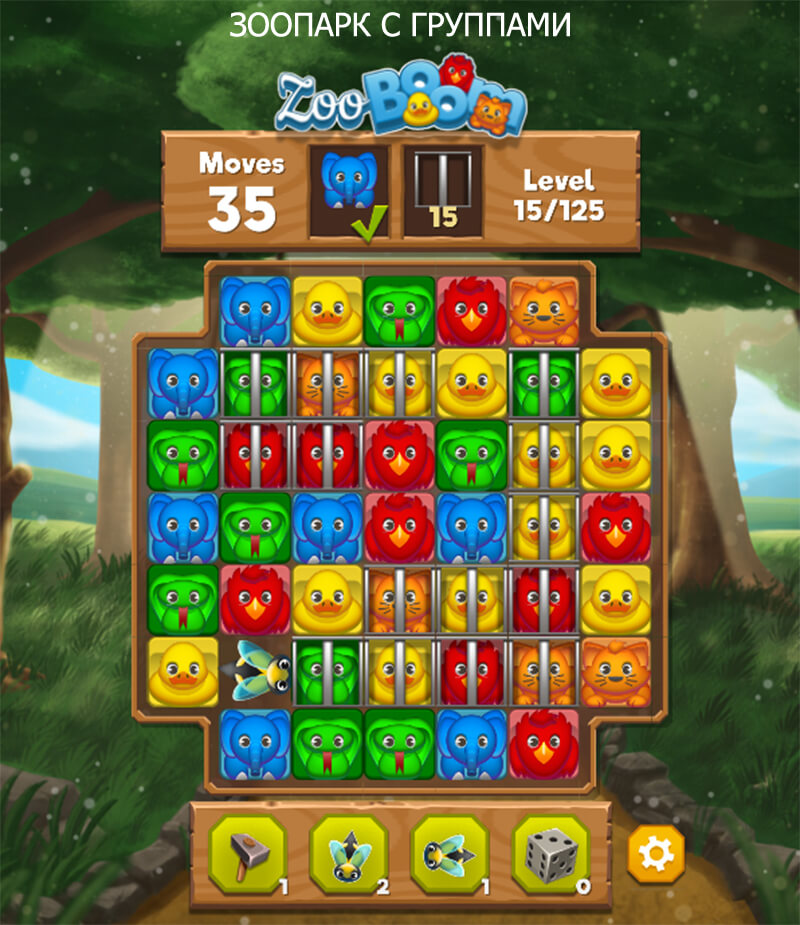Use the horizontal bee booster
The image size is (800, 925).
pyautogui.click(x=449, y=855)
